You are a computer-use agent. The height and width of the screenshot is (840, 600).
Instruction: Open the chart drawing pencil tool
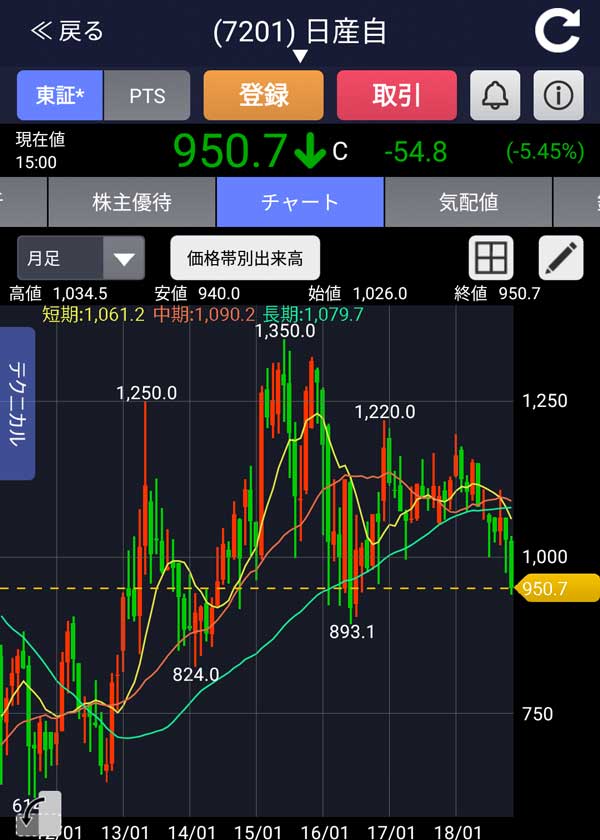click(561, 259)
